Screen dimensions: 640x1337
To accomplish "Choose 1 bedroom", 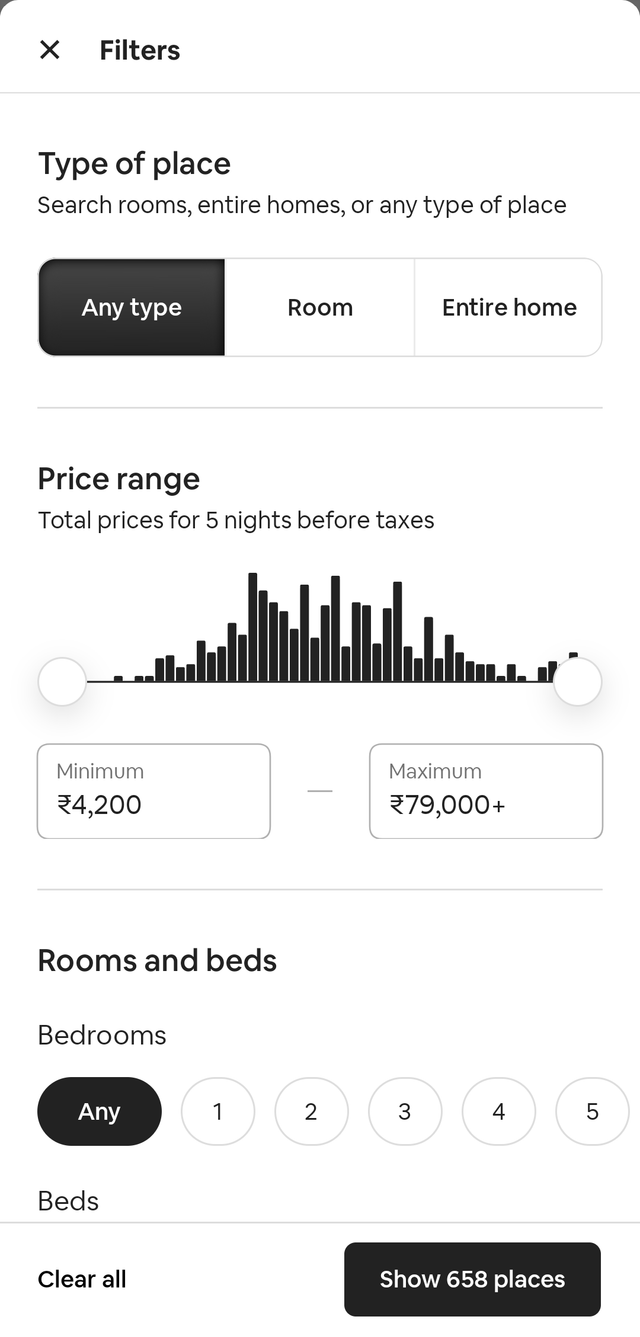I will 218,1111.
